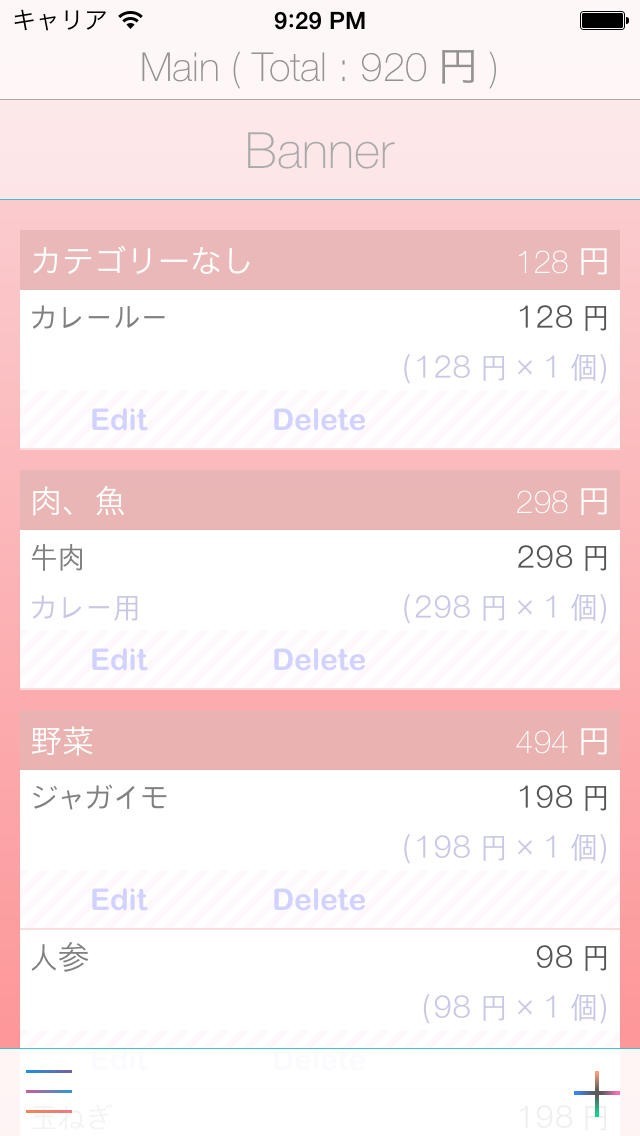Screen dimensions: 640x1136
Task: Open the colored hamburger menu
Action: (x=49, y=1091)
